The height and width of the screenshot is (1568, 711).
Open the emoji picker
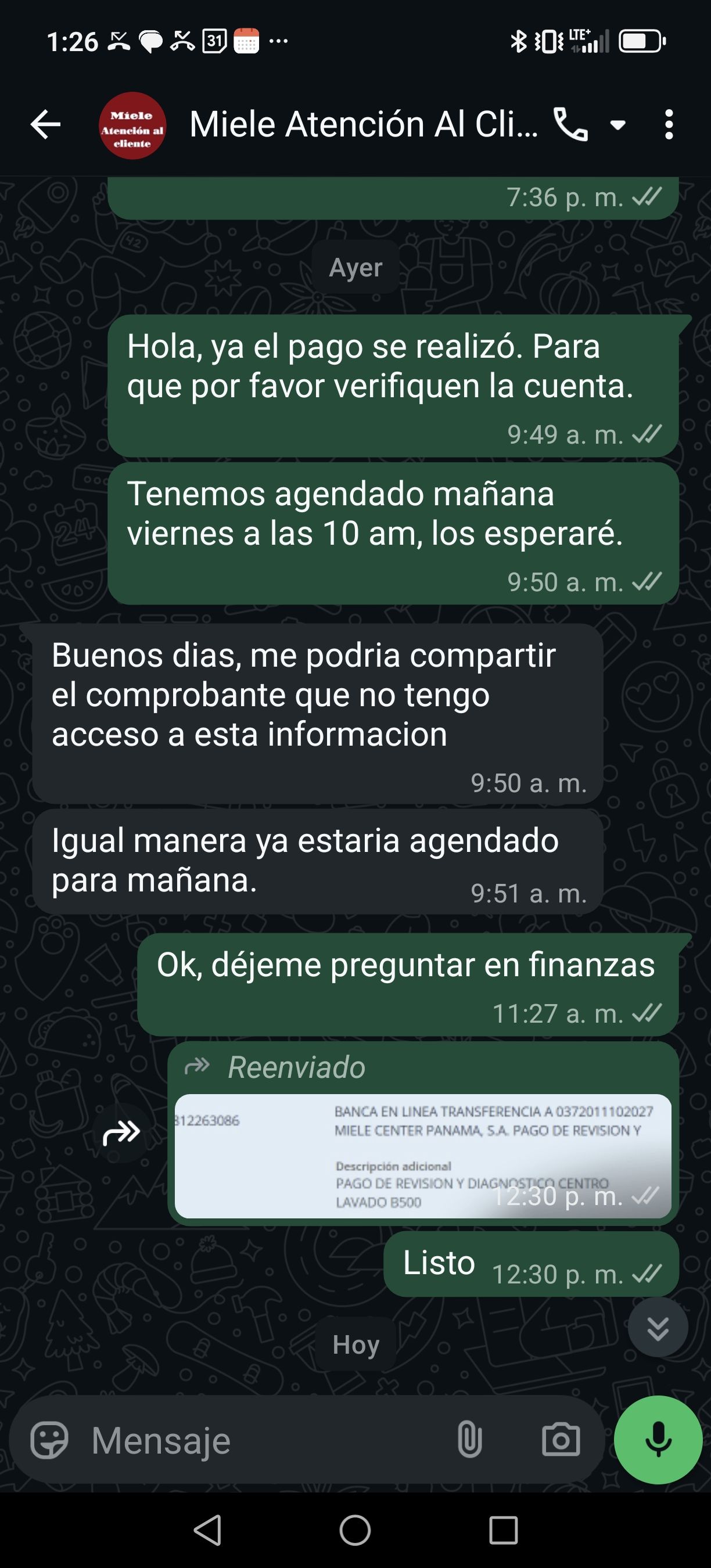[x=49, y=1440]
